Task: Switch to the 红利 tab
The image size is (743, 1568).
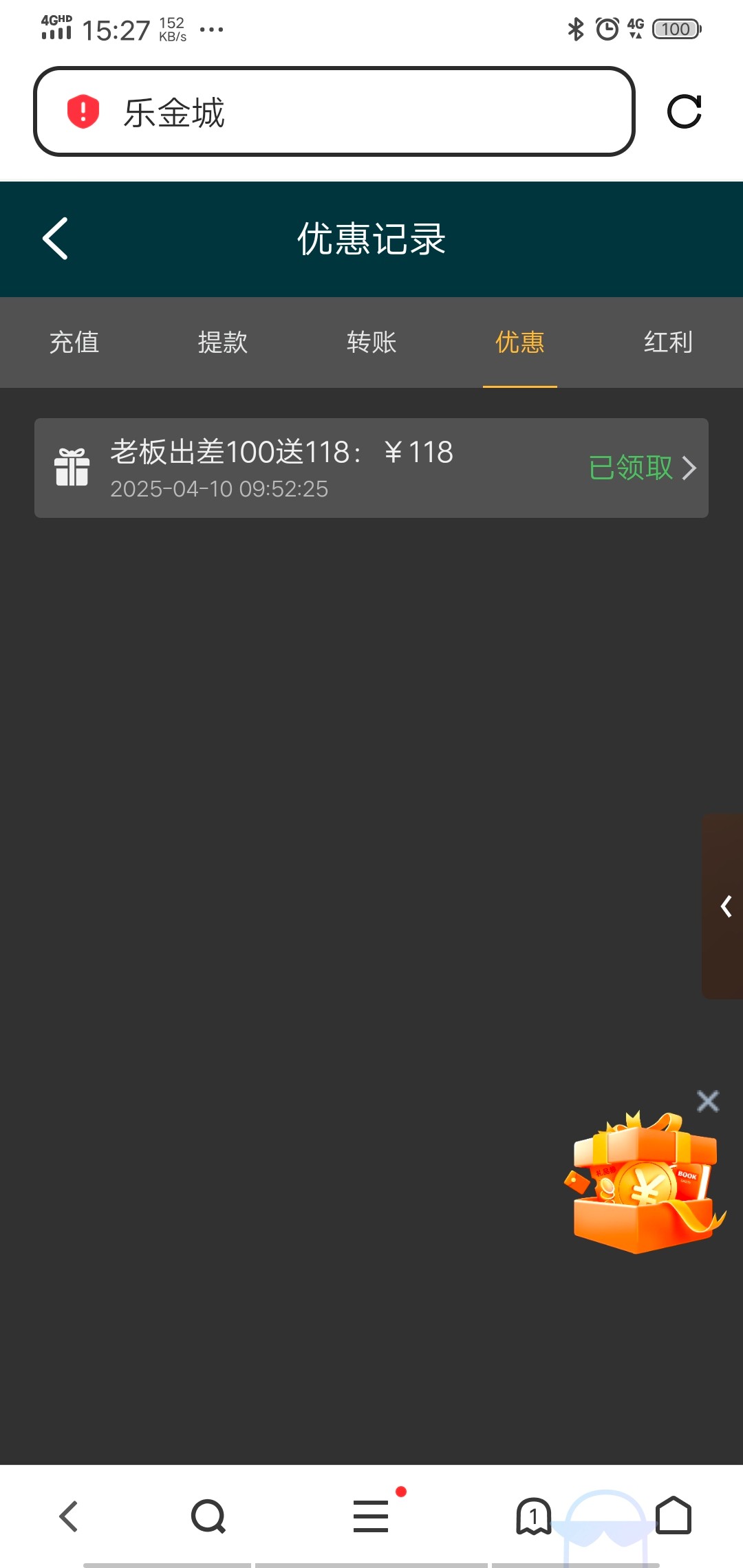Action: point(668,342)
